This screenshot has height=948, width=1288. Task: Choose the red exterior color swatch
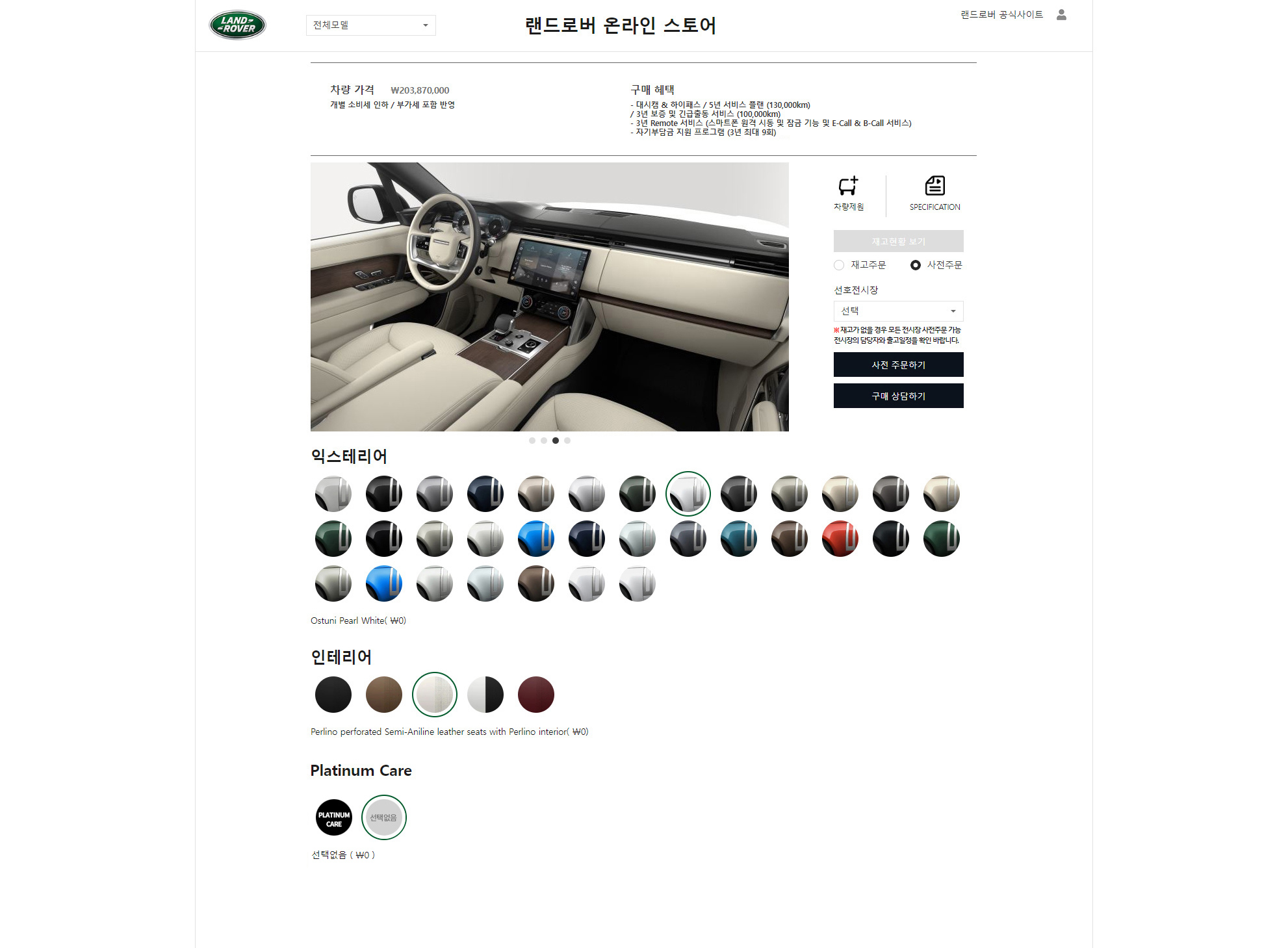coord(840,539)
